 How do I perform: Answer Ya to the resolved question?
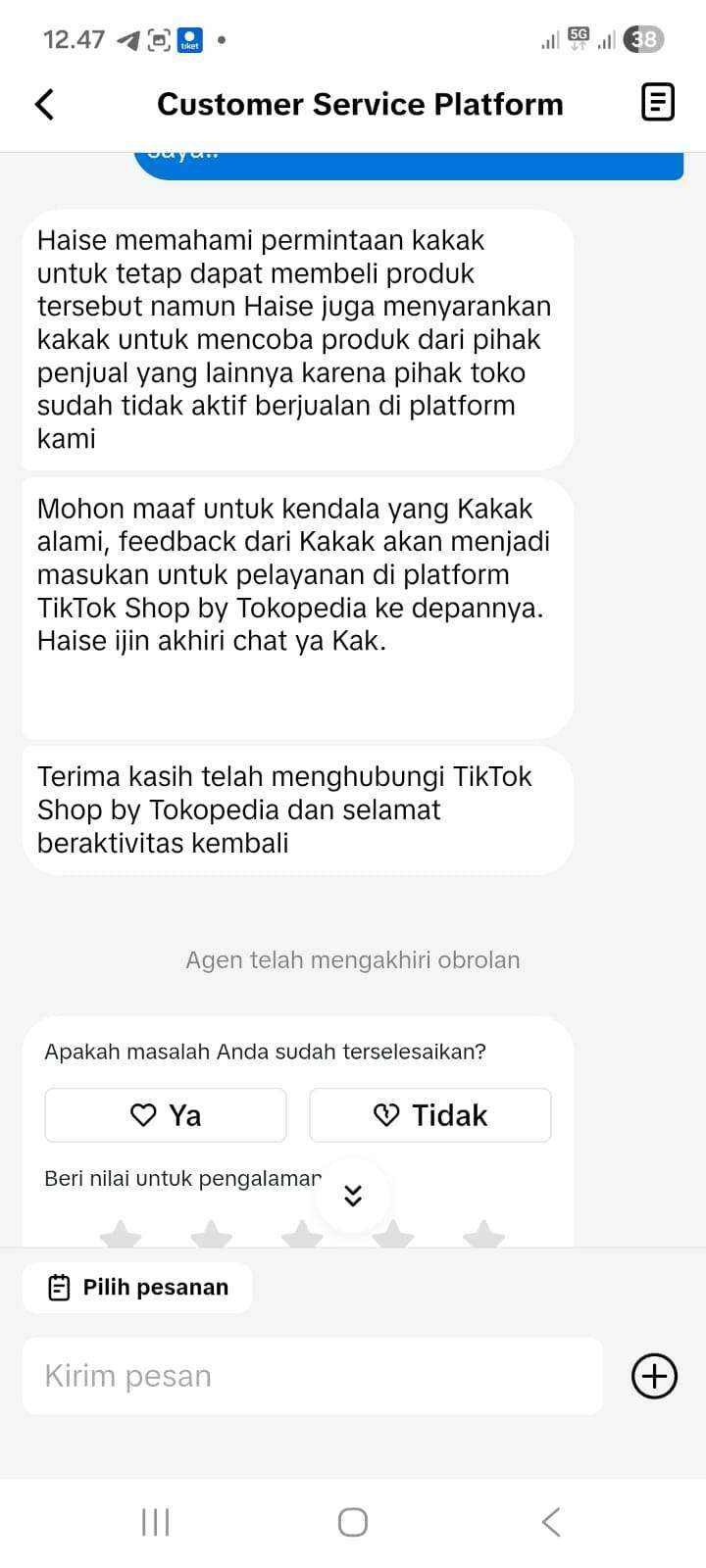pos(166,1115)
